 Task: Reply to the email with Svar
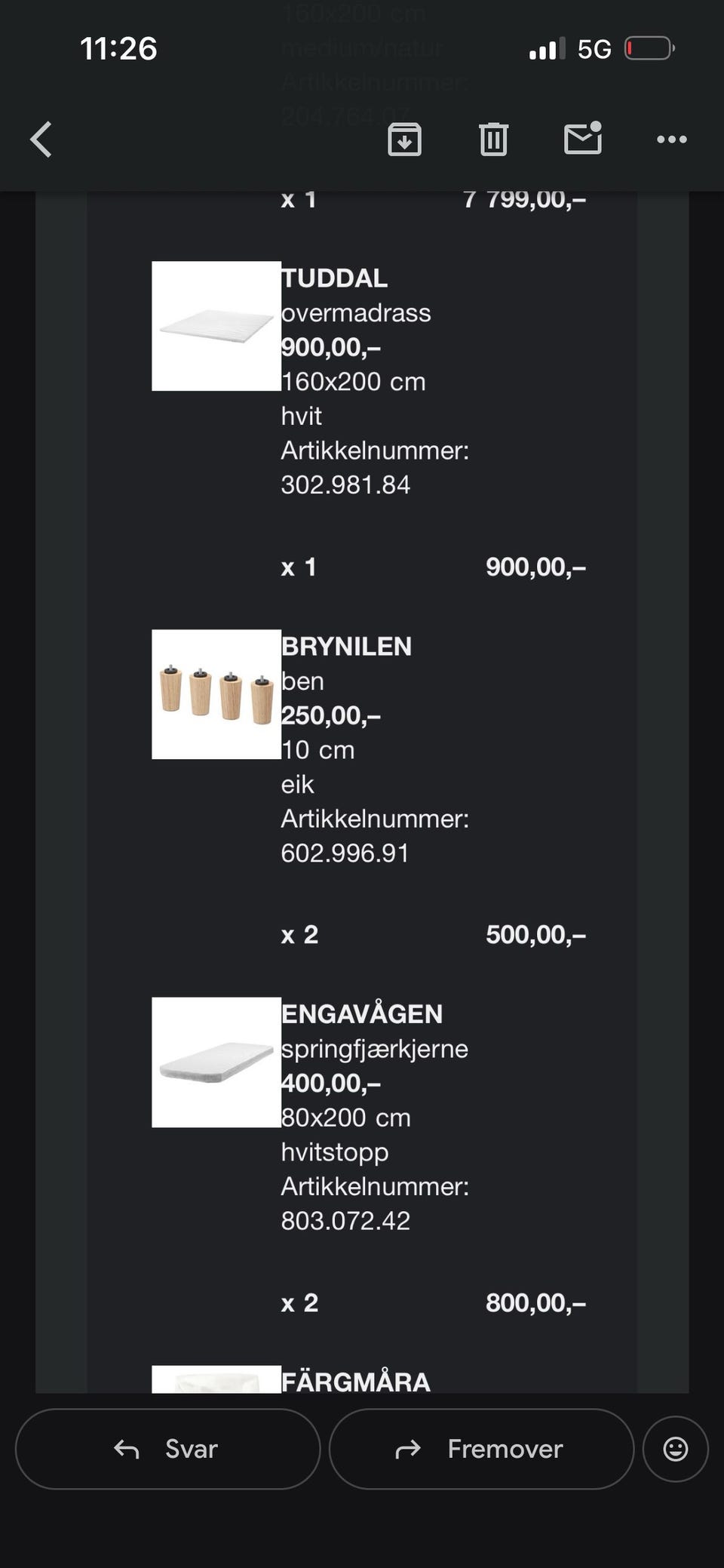point(167,1448)
